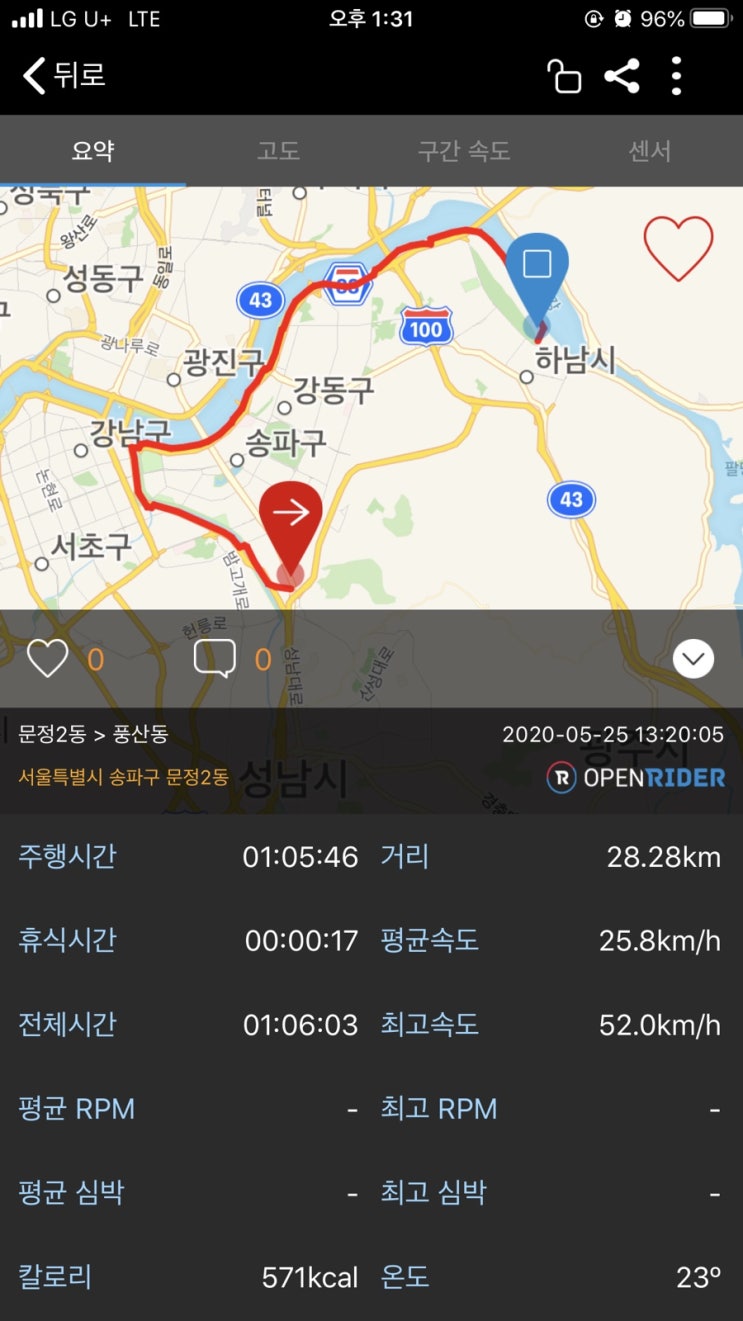Select the 요약 tab

point(93,151)
